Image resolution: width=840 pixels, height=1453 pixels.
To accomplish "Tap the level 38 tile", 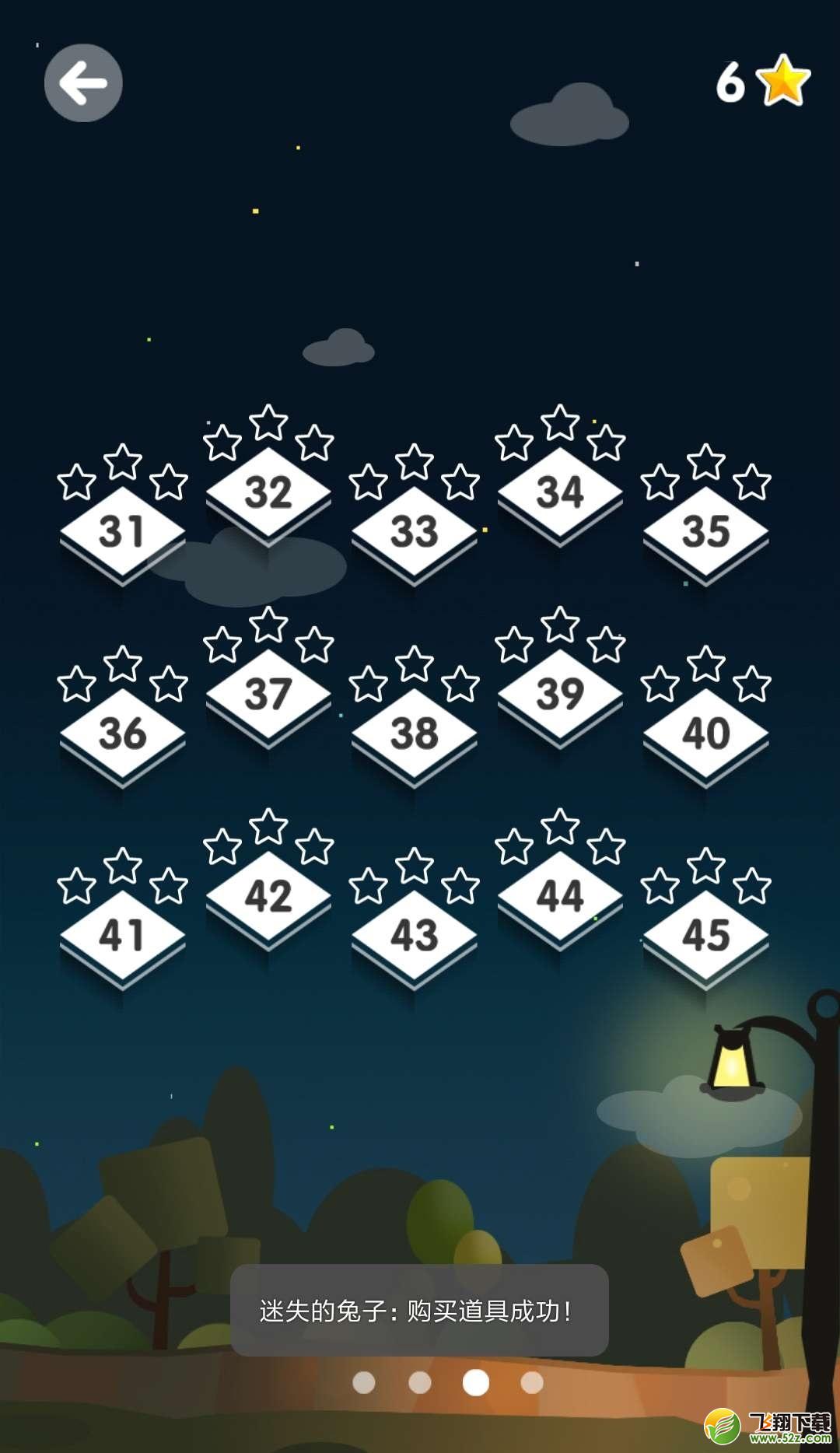I will [414, 734].
